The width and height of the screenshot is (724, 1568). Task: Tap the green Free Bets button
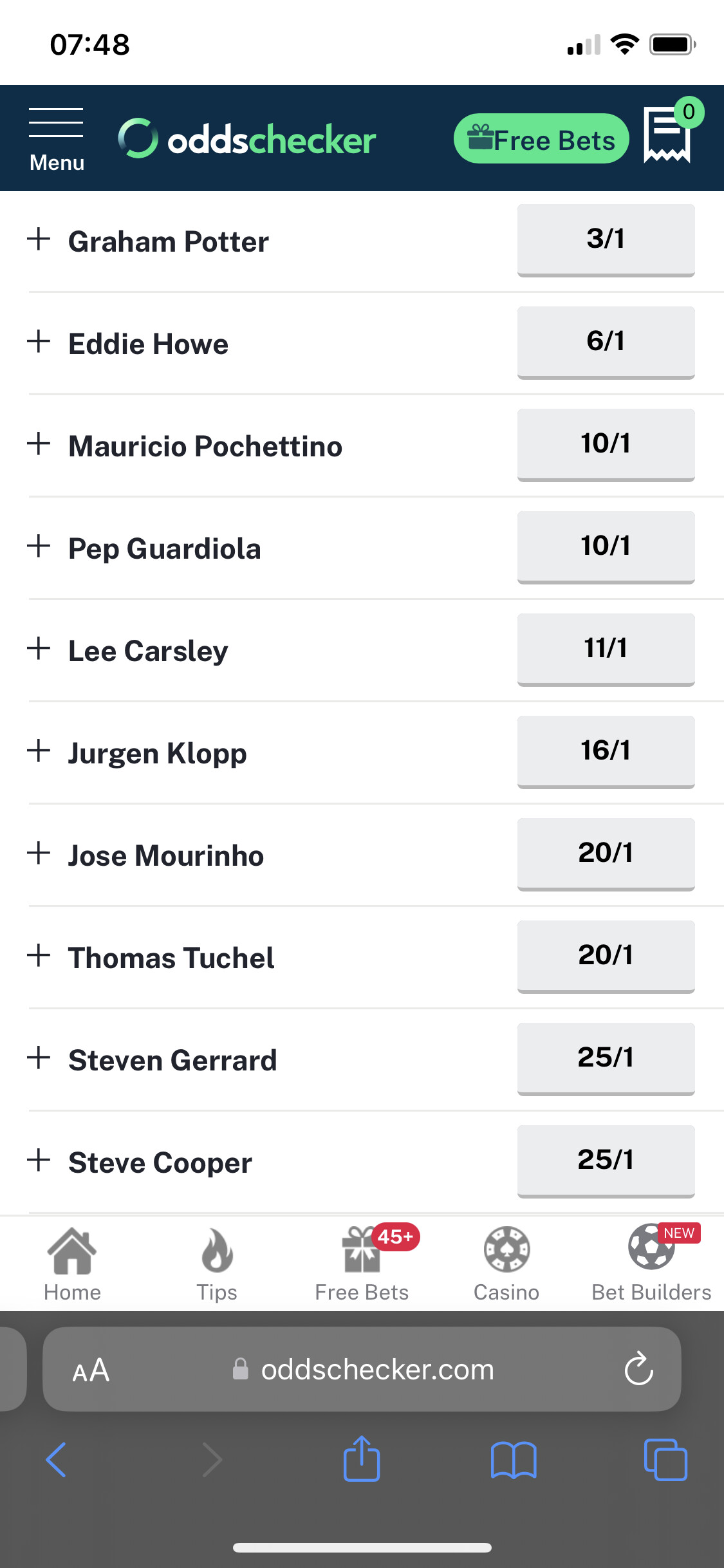[x=541, y=139]
